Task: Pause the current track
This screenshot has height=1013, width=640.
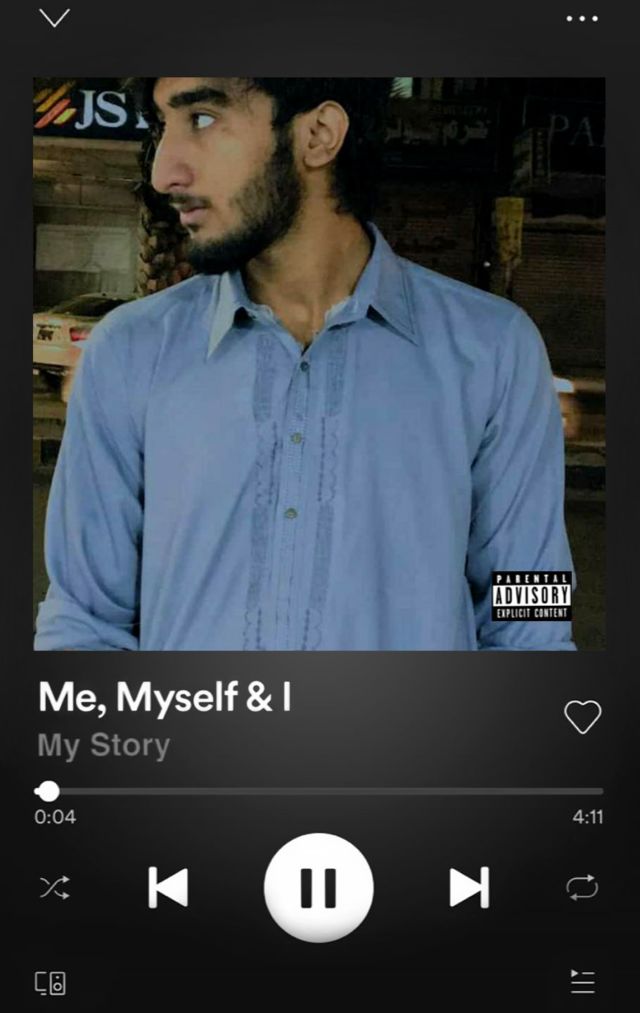Action: (x=318, y=887)
